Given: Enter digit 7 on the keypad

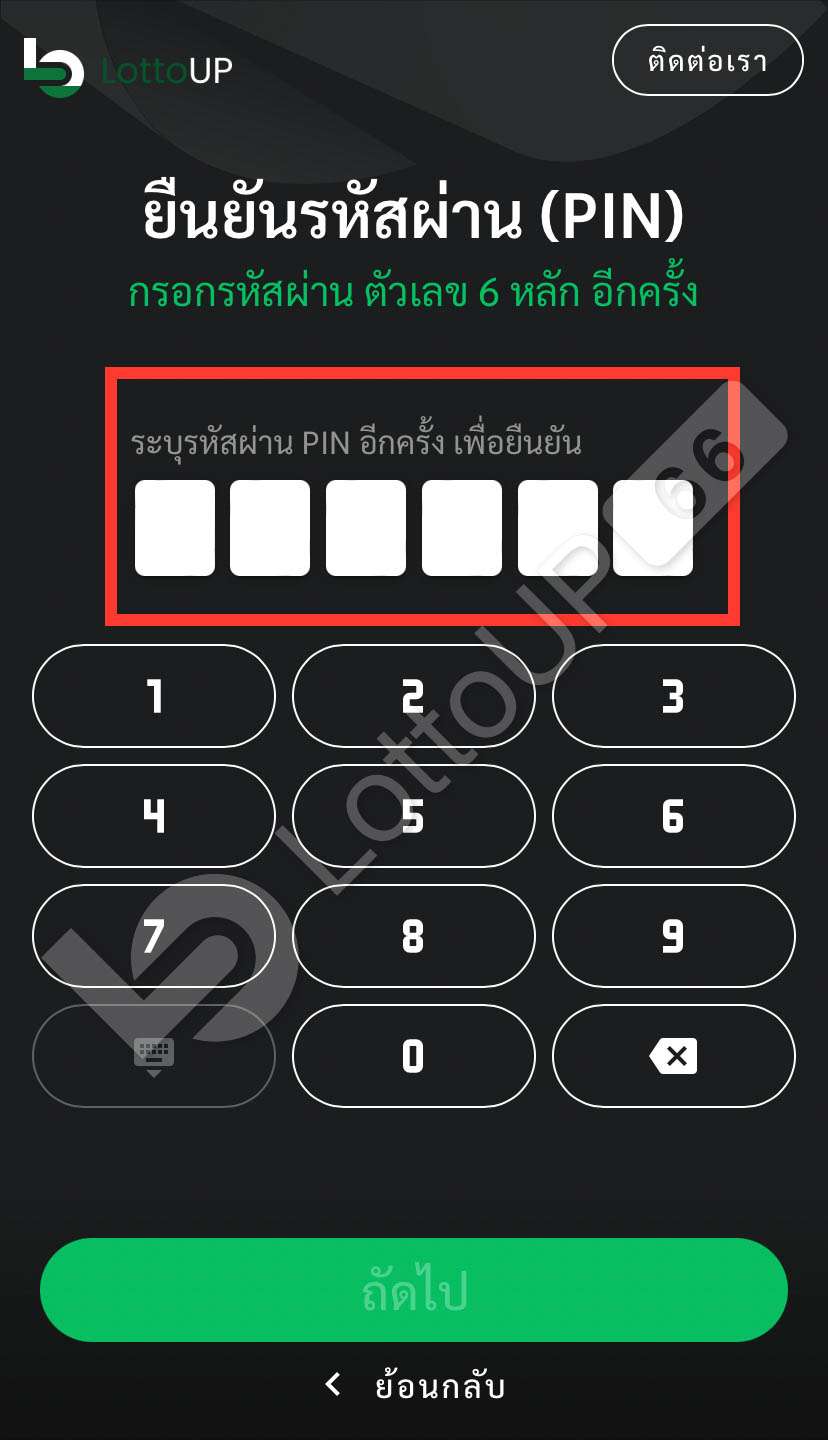Looking at the screenshot, I should [x=154, y=936].
